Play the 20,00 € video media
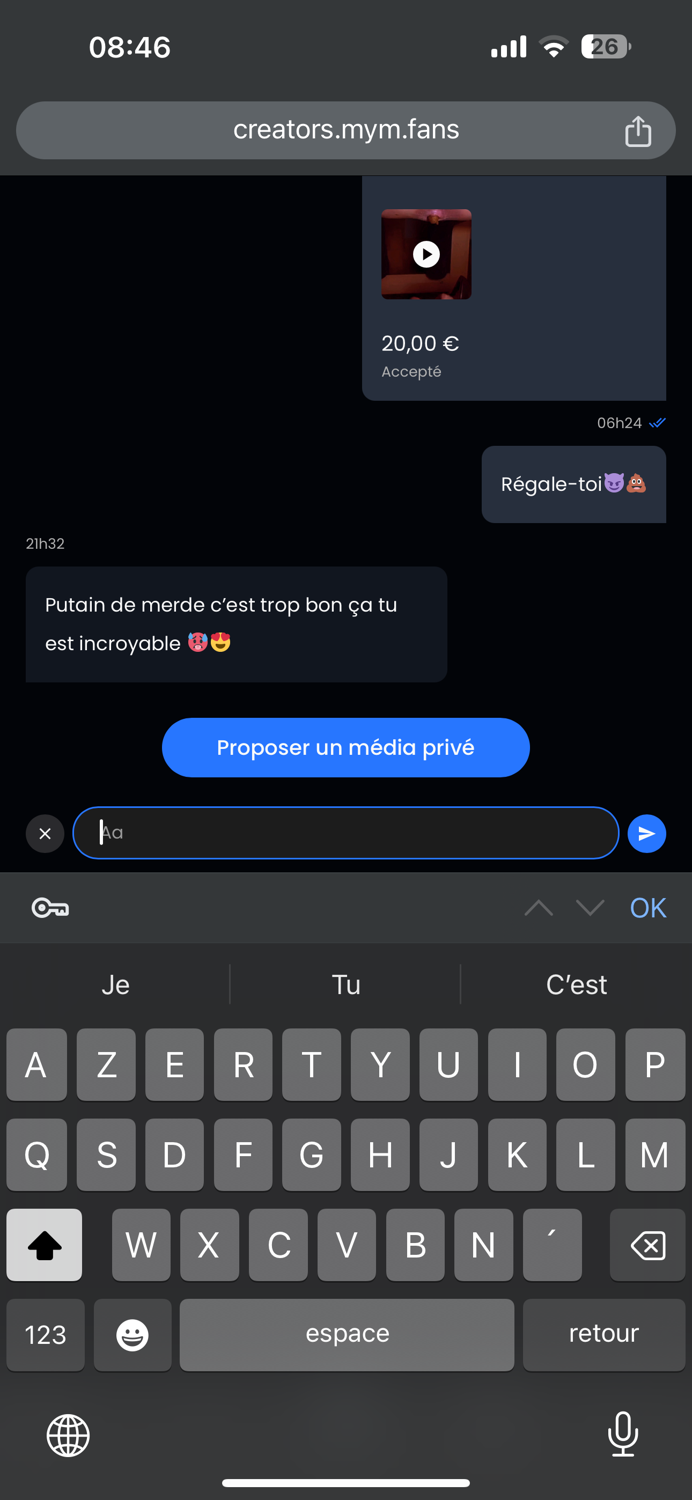692x1500 pixels. pyautogui.click(x=426, y=254)
